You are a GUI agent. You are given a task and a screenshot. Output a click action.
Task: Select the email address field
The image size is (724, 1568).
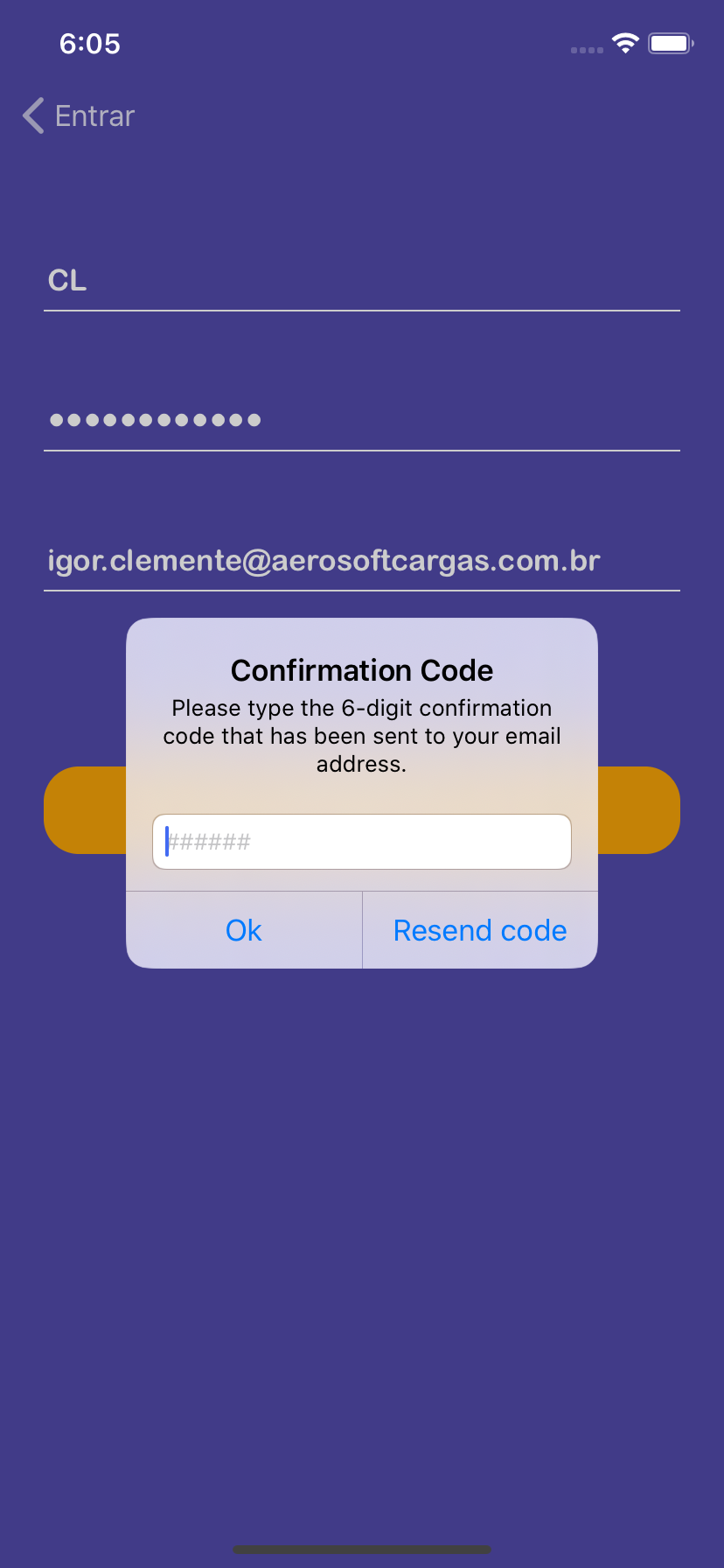(x=361, y=561)
